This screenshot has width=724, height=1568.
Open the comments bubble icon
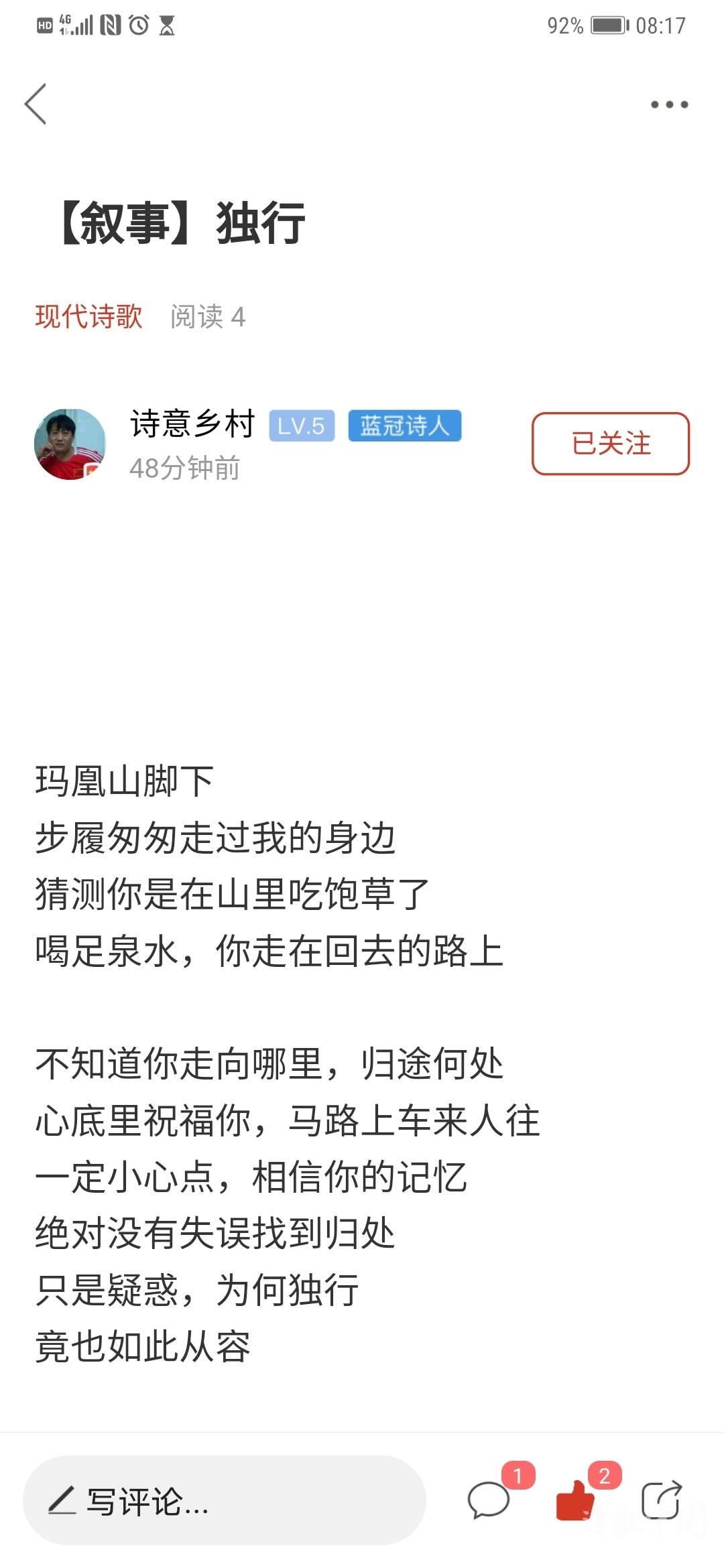pyautogui.click(x=489, y=1500)
